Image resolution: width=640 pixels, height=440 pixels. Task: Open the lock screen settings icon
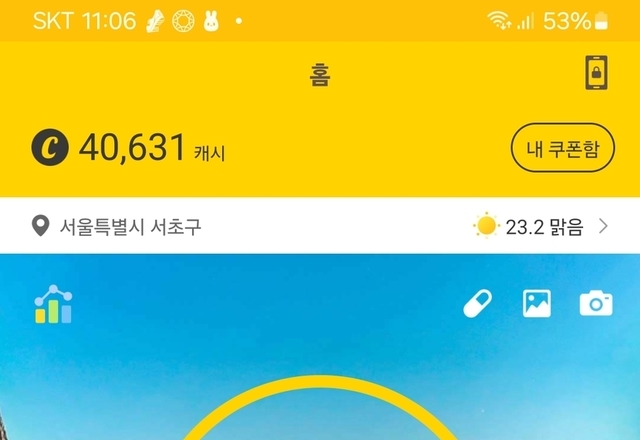tap(597, 74)
